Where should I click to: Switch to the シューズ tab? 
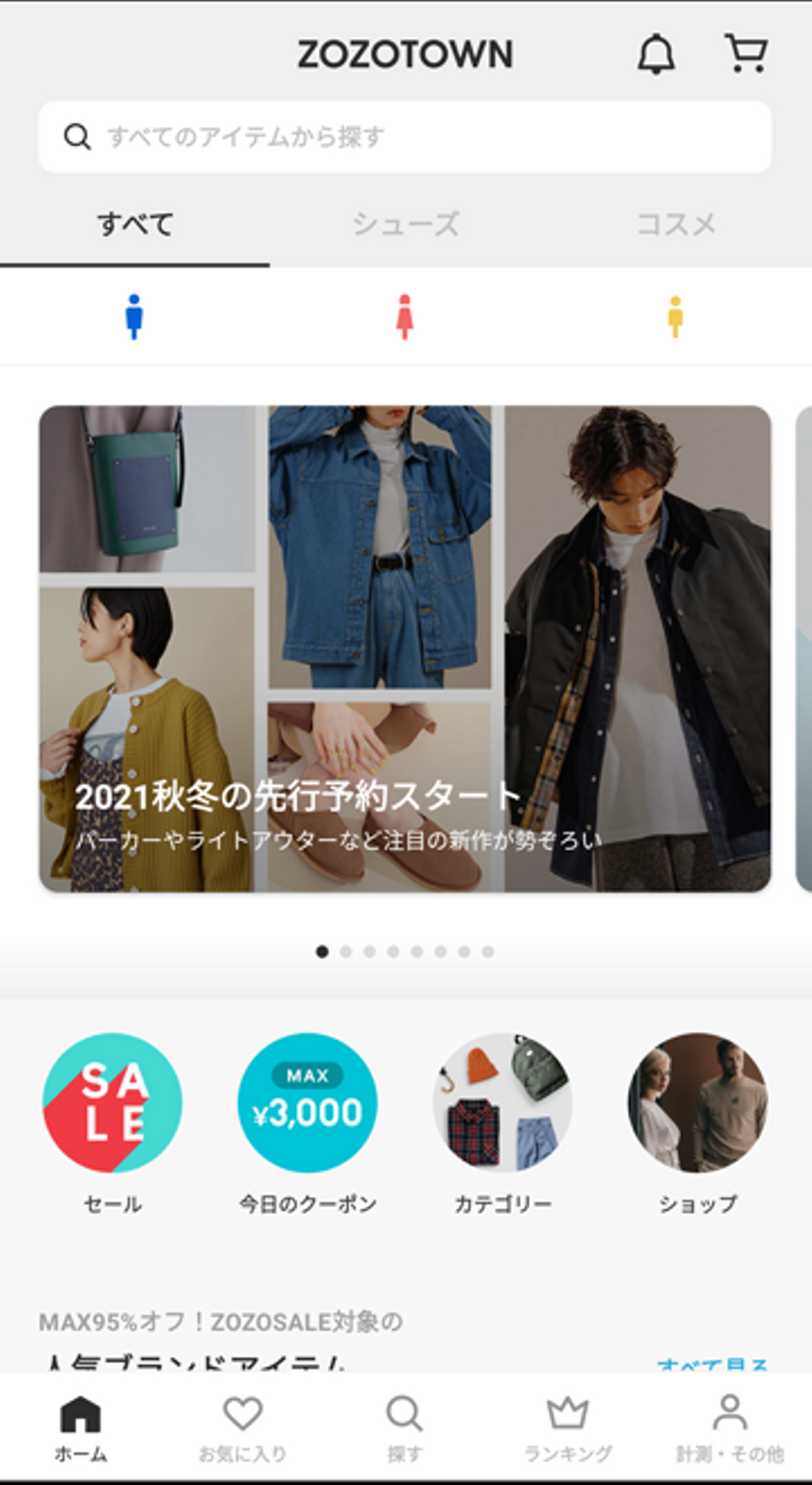click(x=405, y=224)
